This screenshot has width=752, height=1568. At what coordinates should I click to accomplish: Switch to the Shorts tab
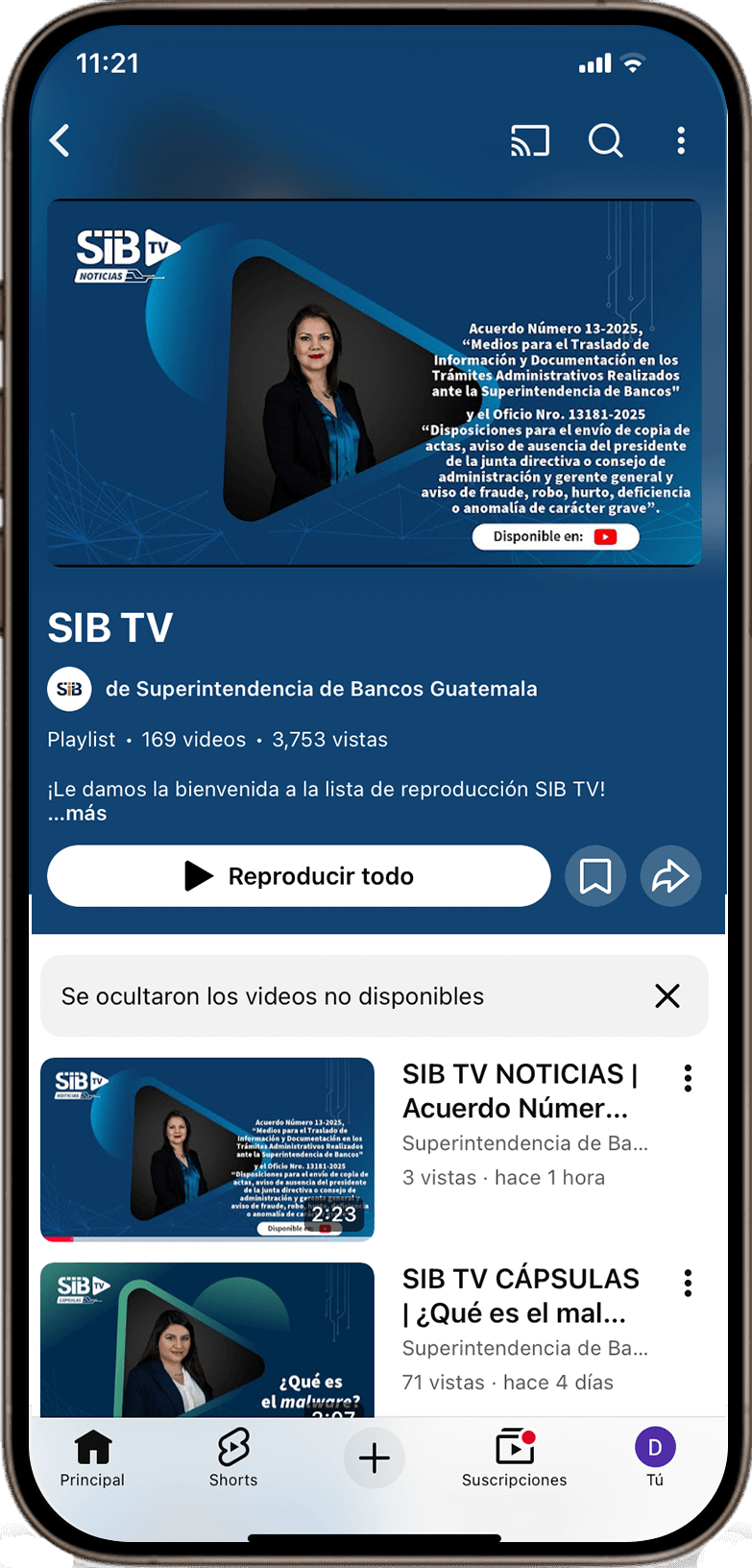coord(233,1458)
